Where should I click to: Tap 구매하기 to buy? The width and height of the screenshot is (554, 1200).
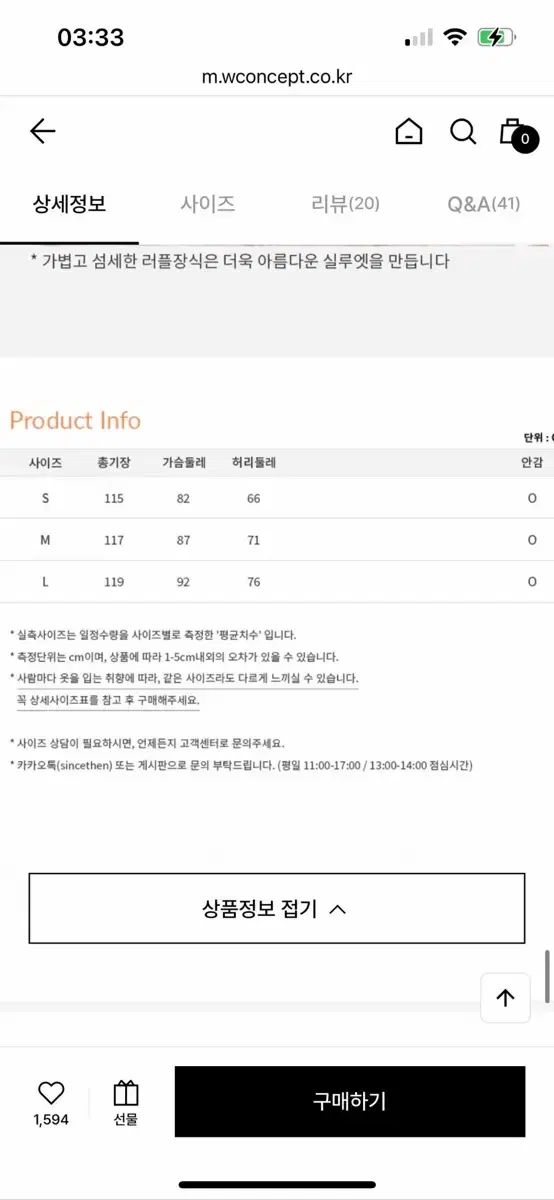(350, 1101)
